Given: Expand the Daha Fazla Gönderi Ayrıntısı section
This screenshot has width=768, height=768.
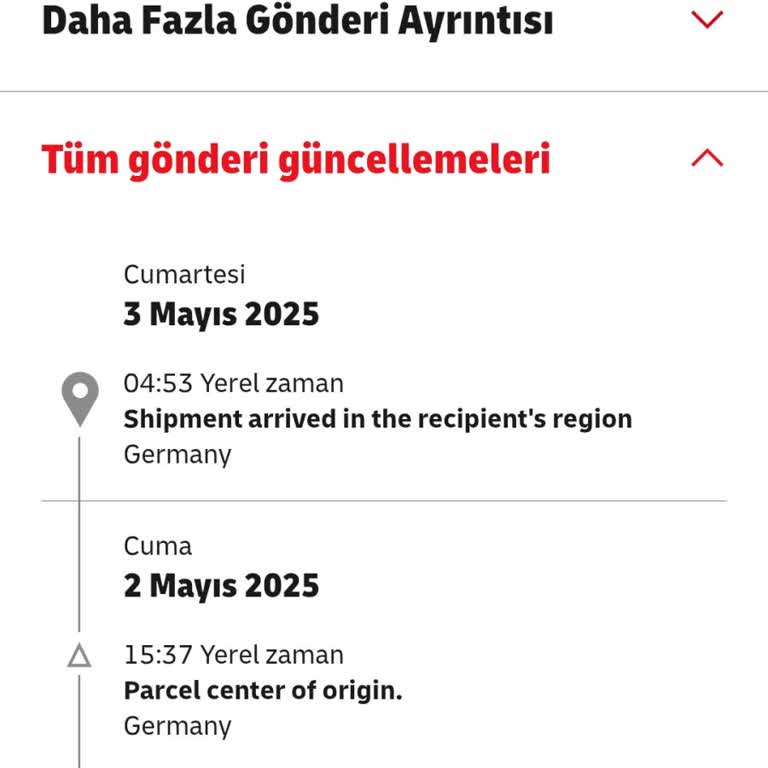Looking at the screenshot, I should (707, 20).
